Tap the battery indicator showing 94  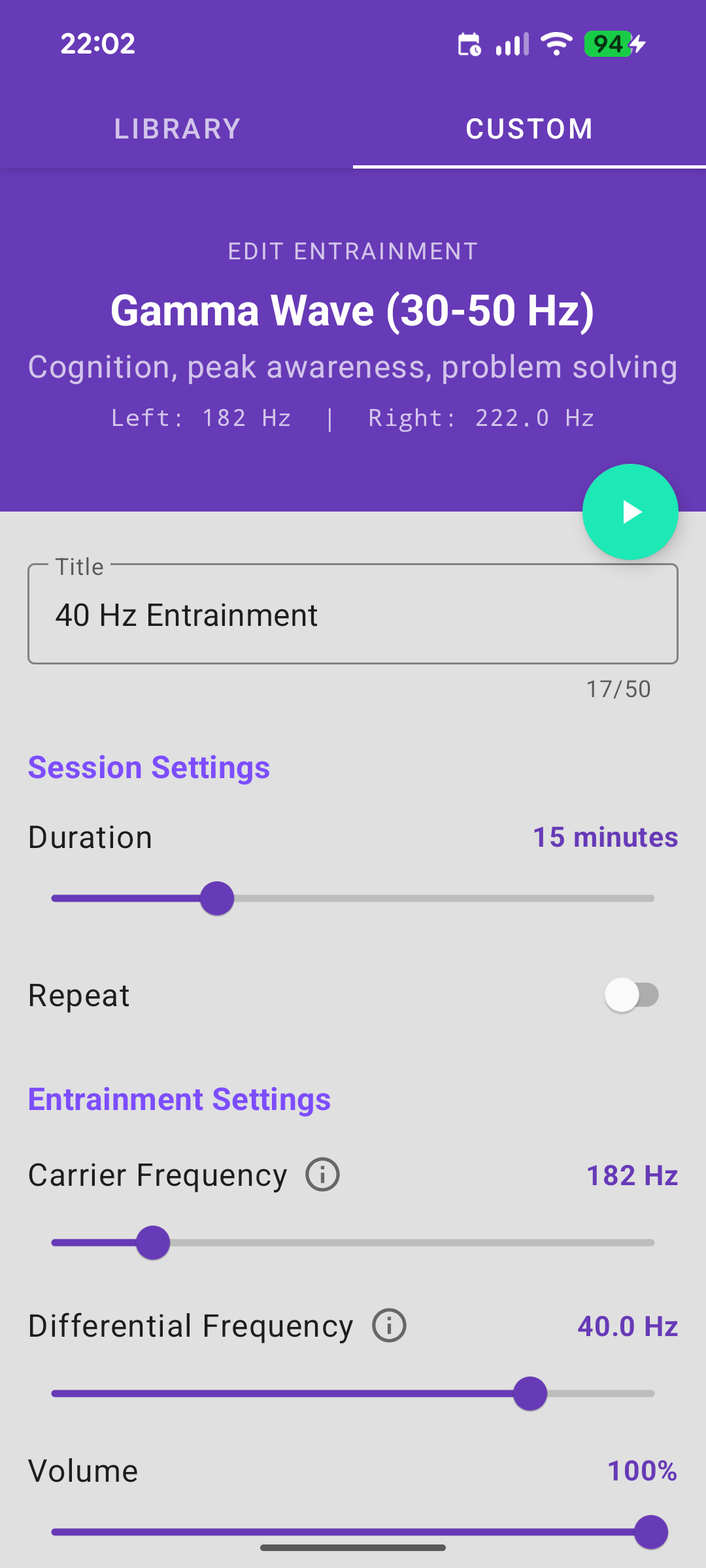tap(607, 44)
